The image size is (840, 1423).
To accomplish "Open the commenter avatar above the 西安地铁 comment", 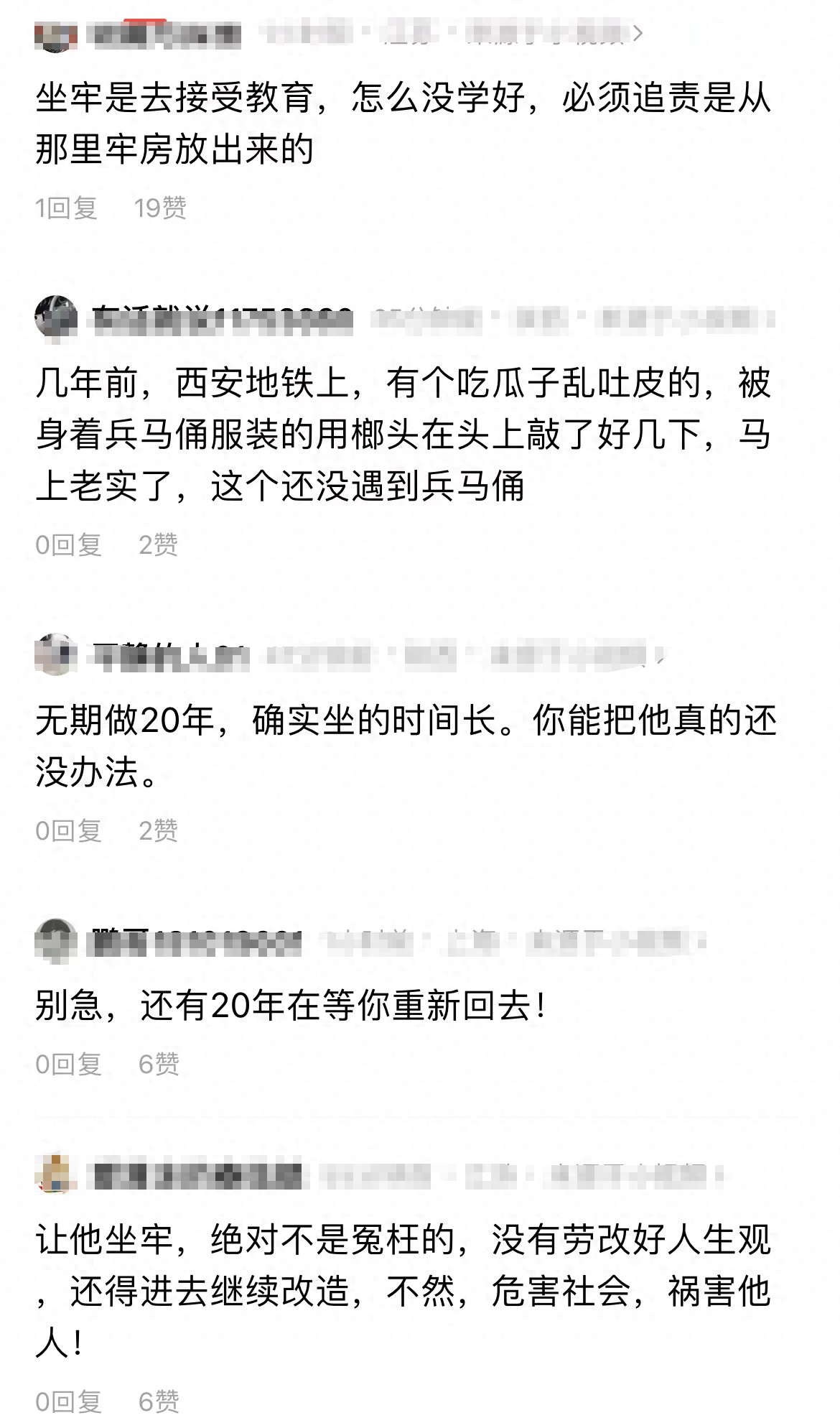I will coord(55,317).
